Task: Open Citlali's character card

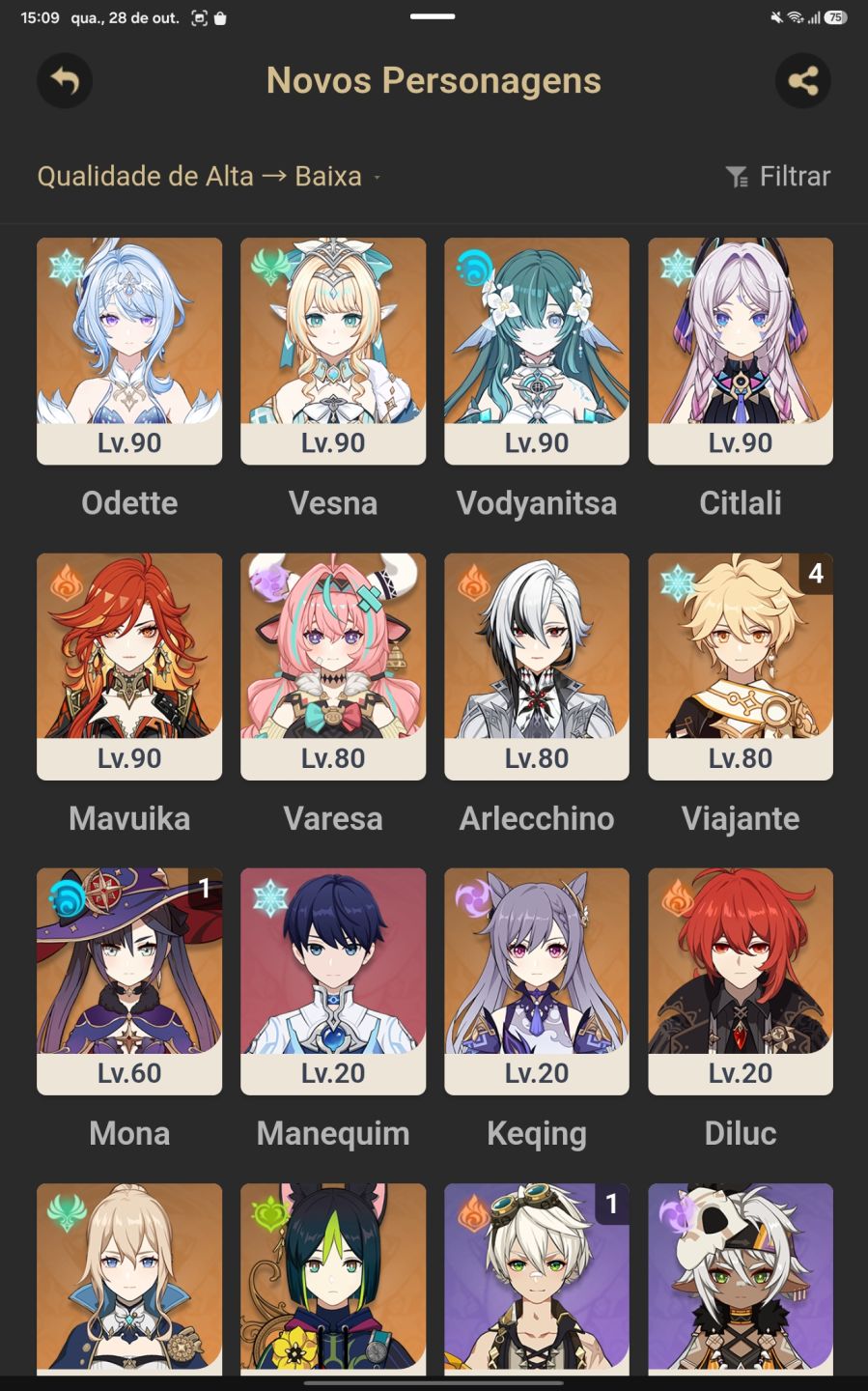Action: (741, 352)
